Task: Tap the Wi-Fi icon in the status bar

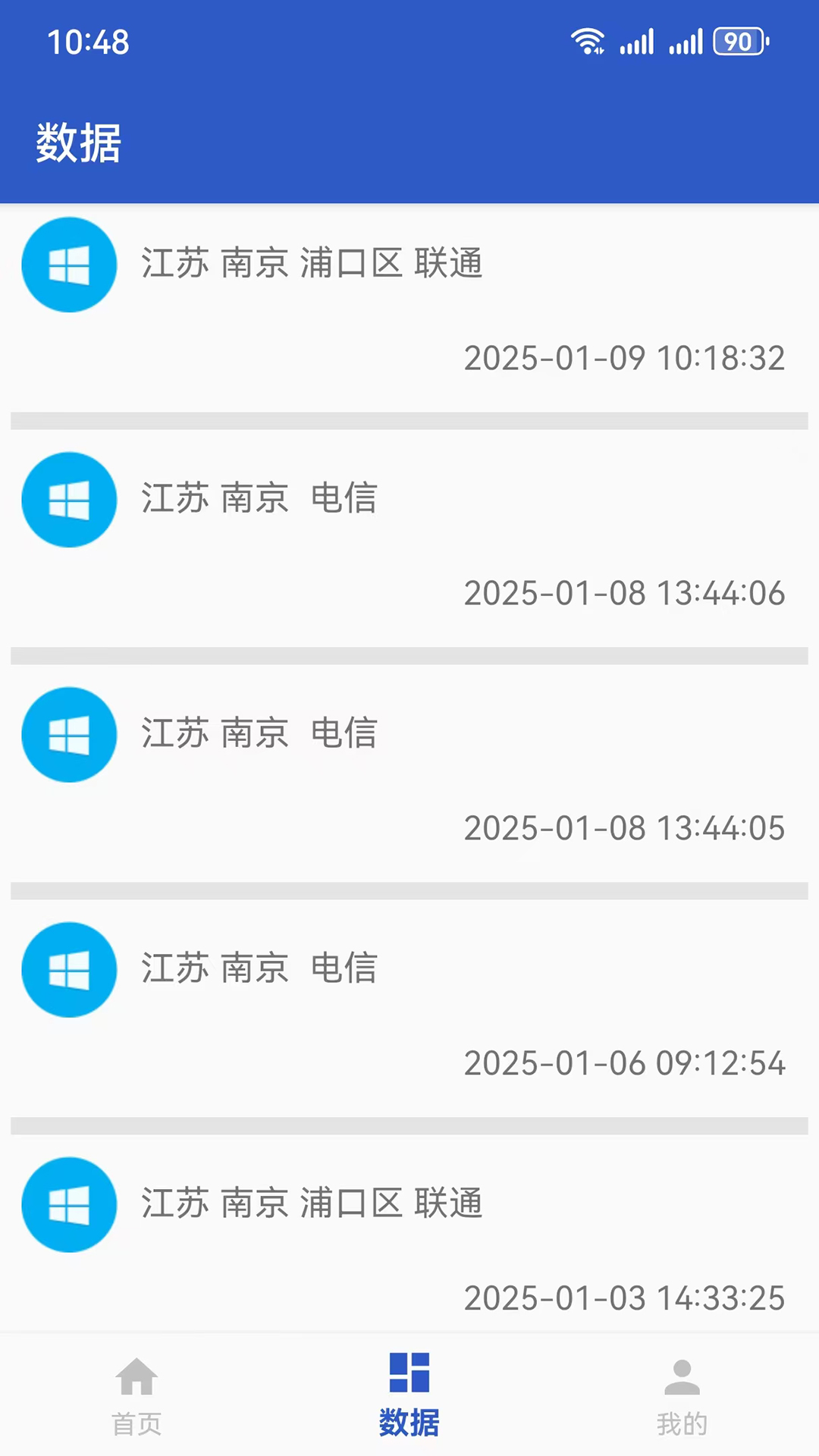Action: 588,42
